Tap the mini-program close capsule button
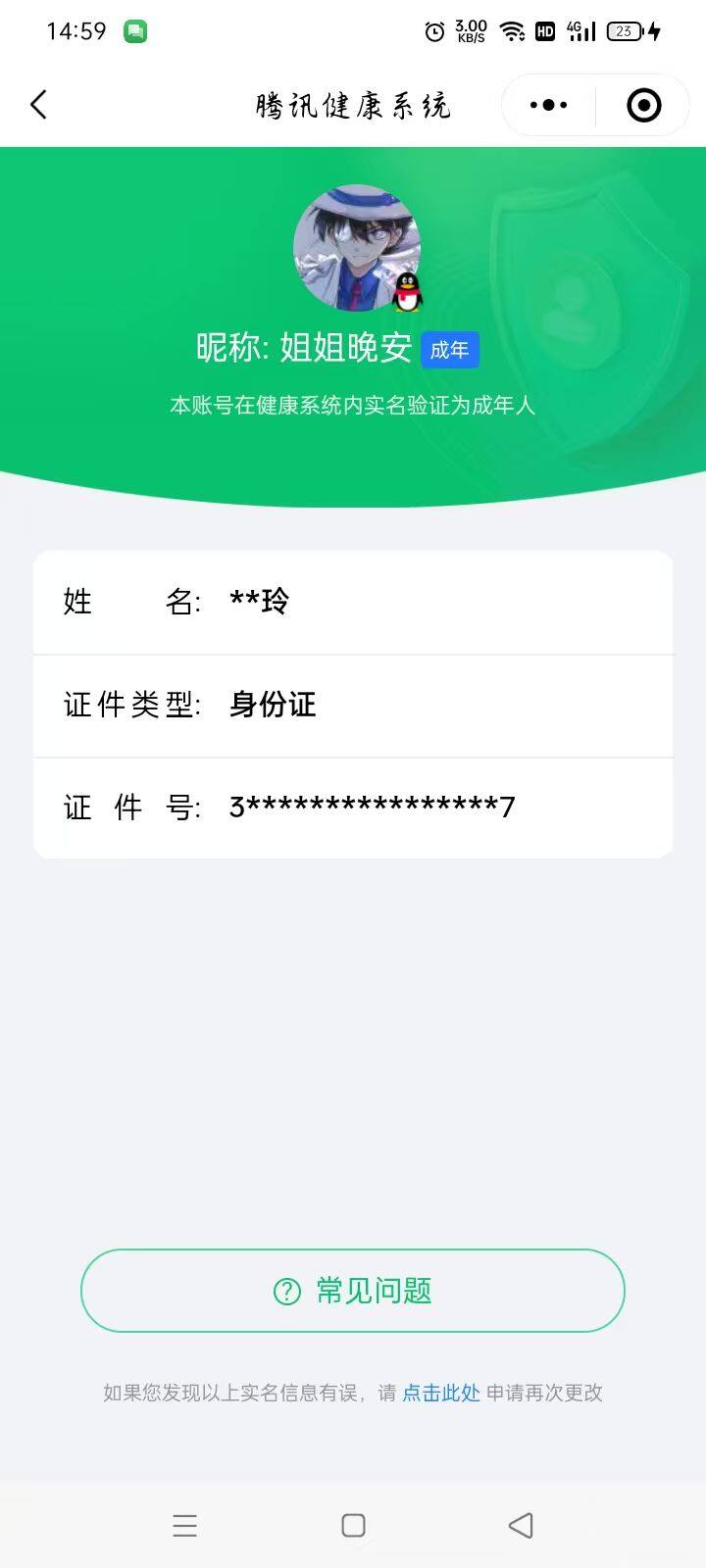The height and width of the screenshot is (1568, 706). tap(642, 104)
